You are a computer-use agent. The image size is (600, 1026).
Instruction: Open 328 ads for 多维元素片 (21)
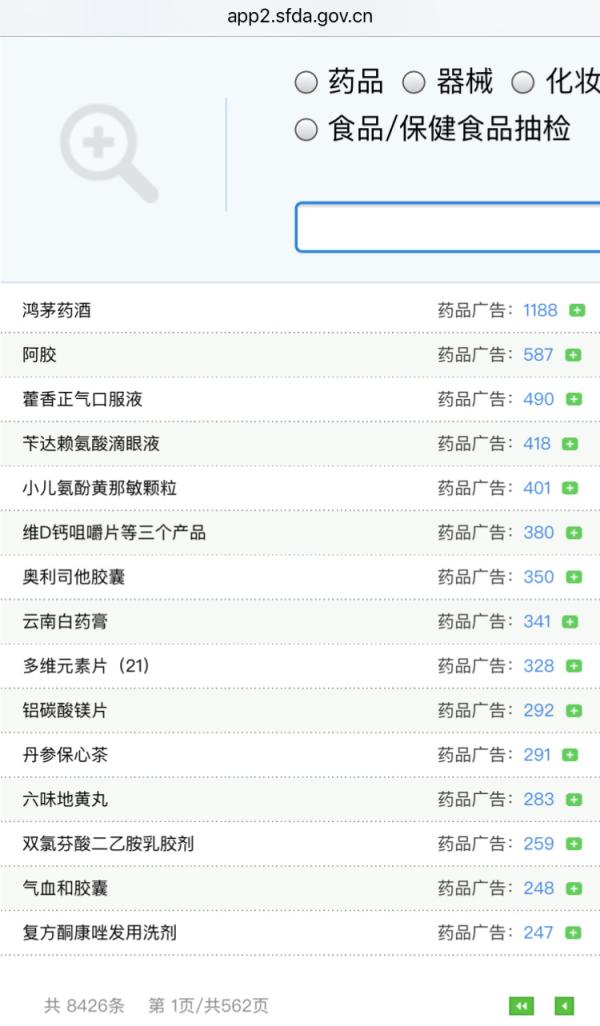[538, 666]
